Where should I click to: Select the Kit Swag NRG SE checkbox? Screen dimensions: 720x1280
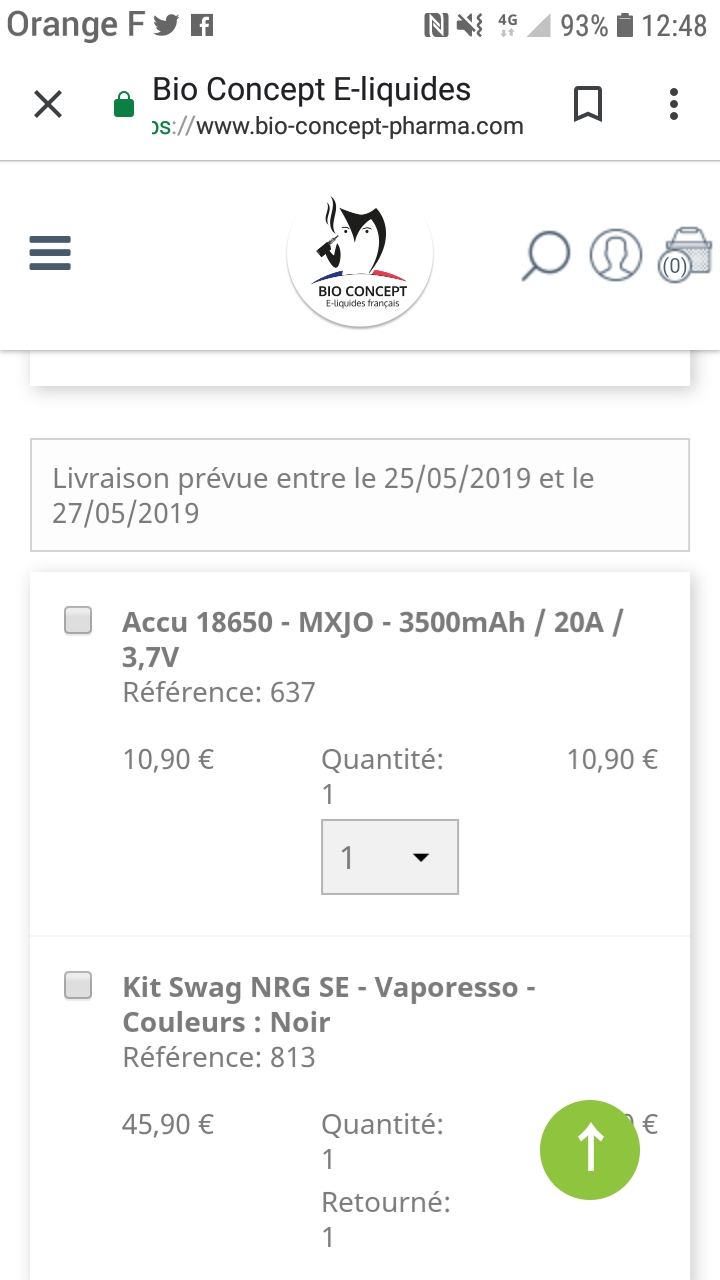[x=78, y=986]
